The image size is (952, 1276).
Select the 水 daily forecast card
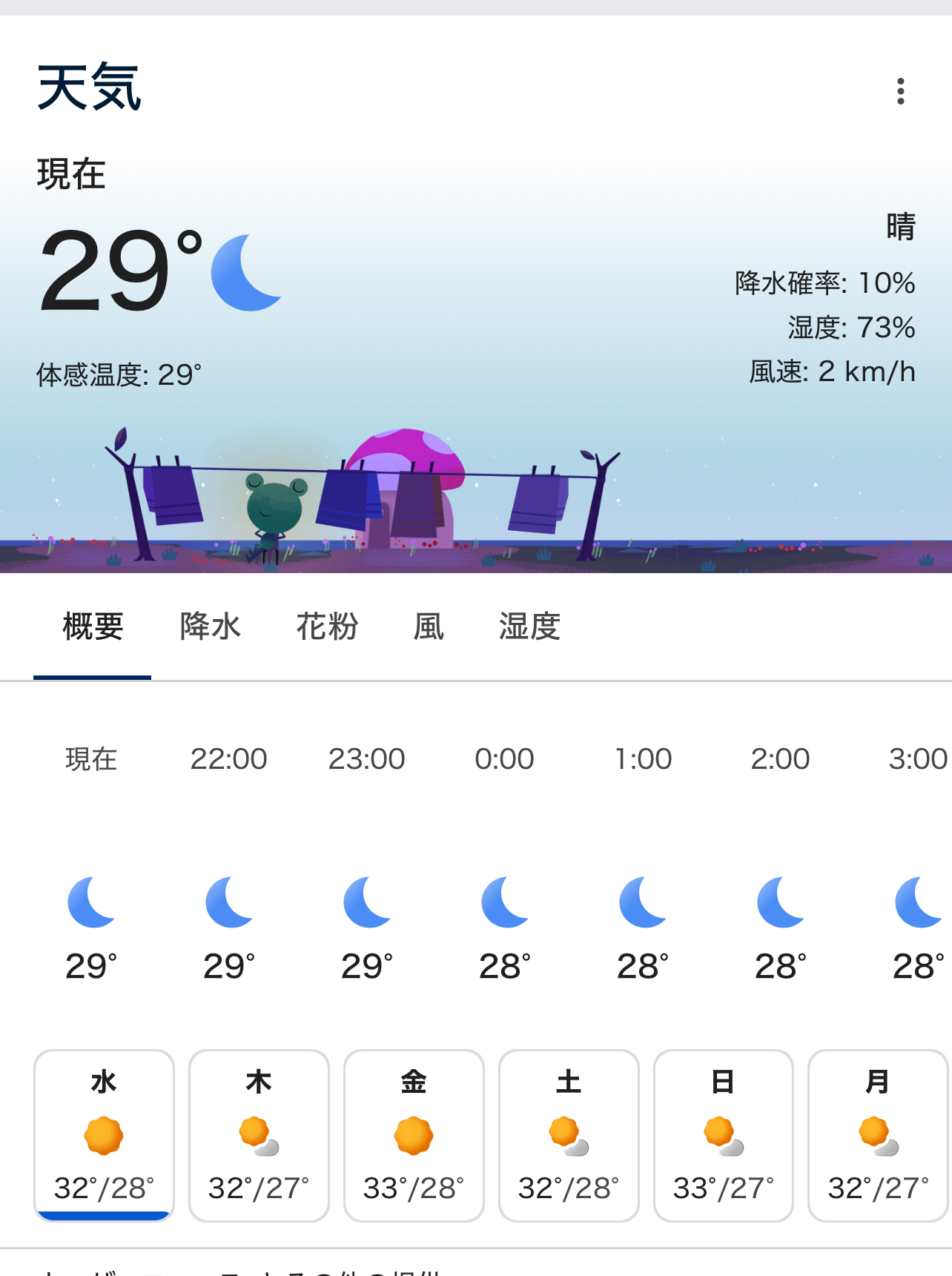point(104,1134)
